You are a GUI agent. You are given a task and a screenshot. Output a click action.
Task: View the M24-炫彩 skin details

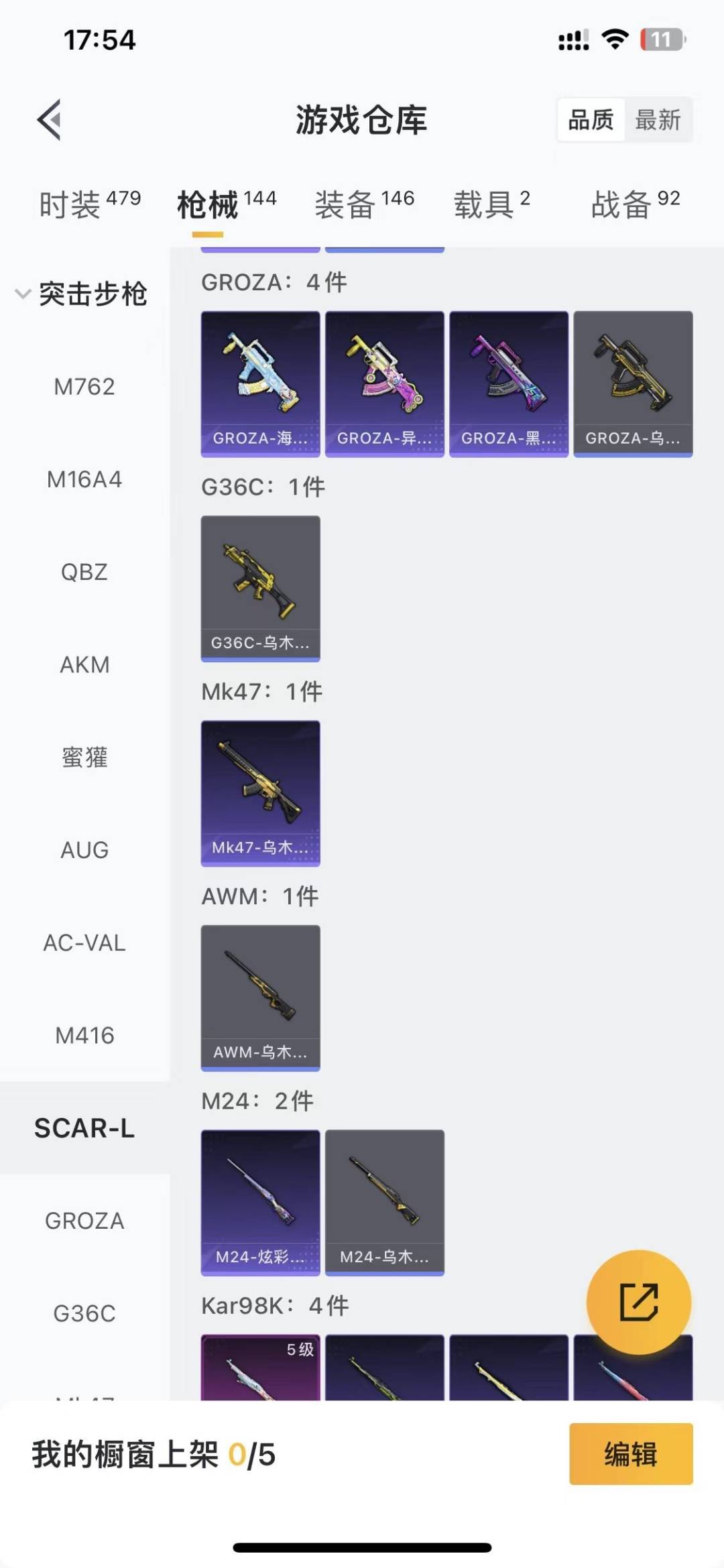tap(260, 1203)
